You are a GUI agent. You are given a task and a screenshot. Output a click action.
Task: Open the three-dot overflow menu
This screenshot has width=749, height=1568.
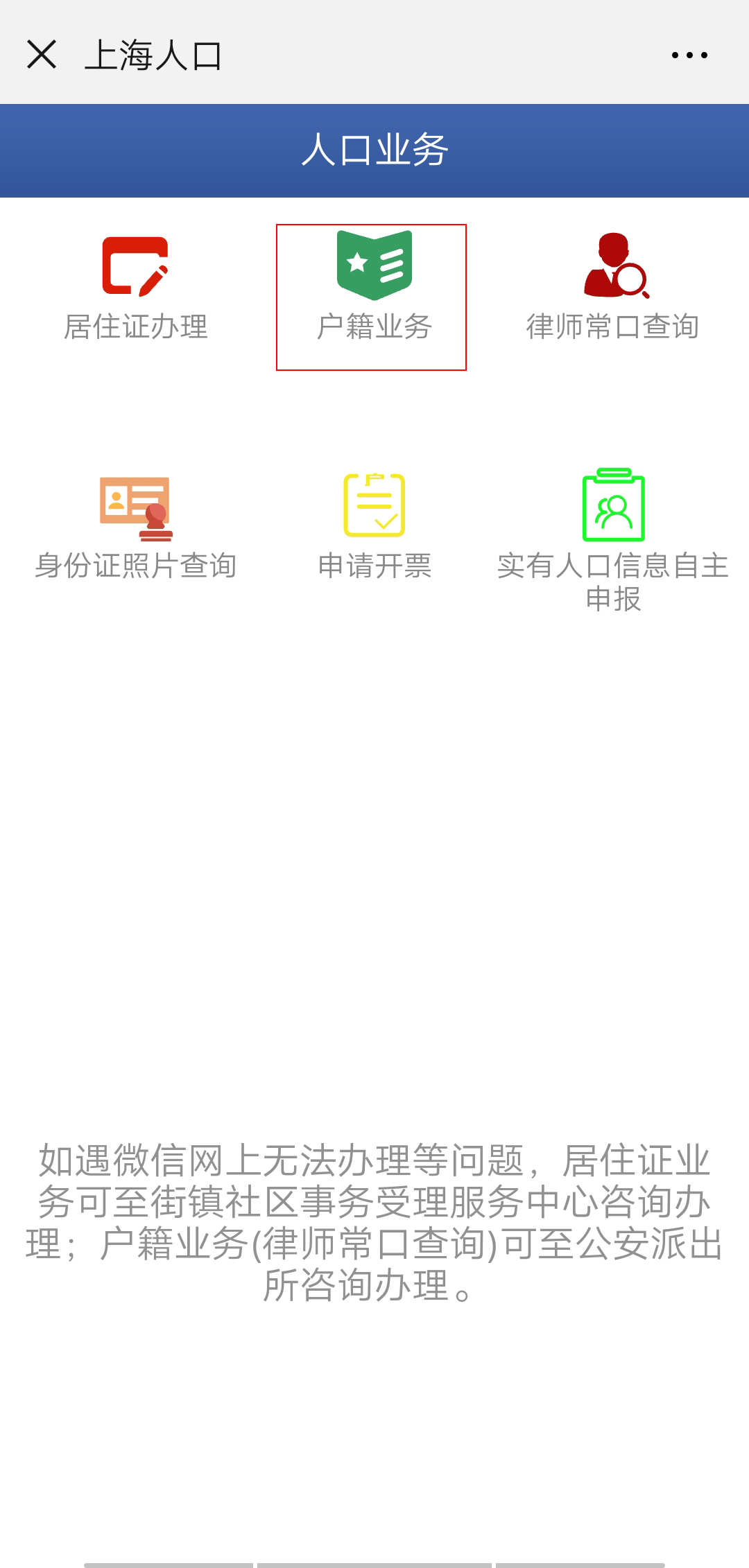point(689,55)
